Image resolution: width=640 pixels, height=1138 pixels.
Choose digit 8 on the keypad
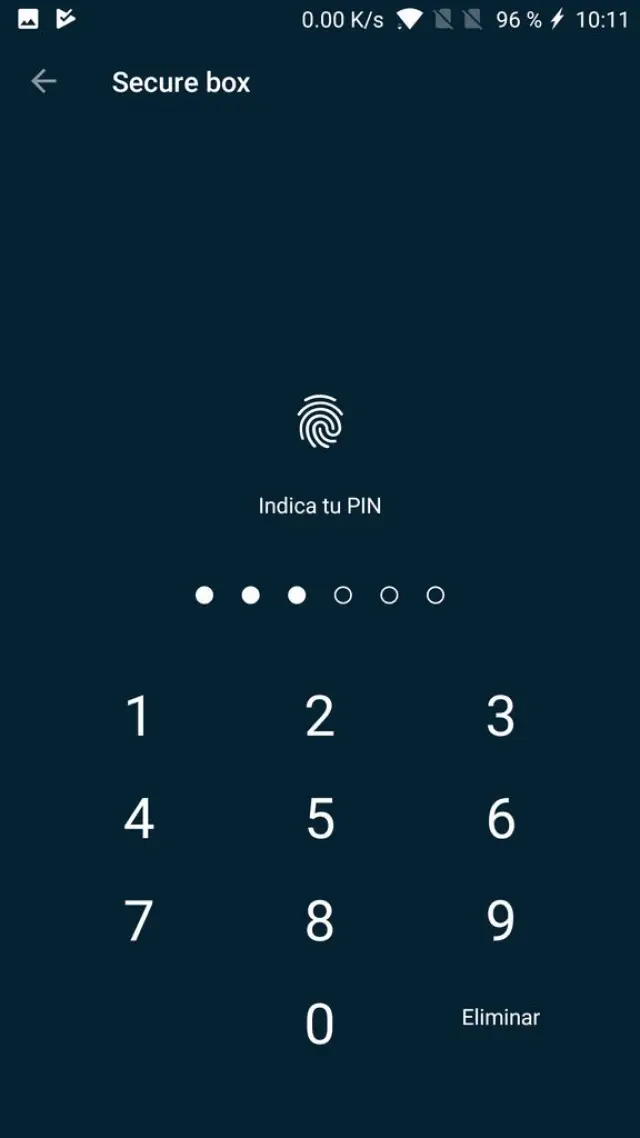pyautogui.click(x=320, y=921)
